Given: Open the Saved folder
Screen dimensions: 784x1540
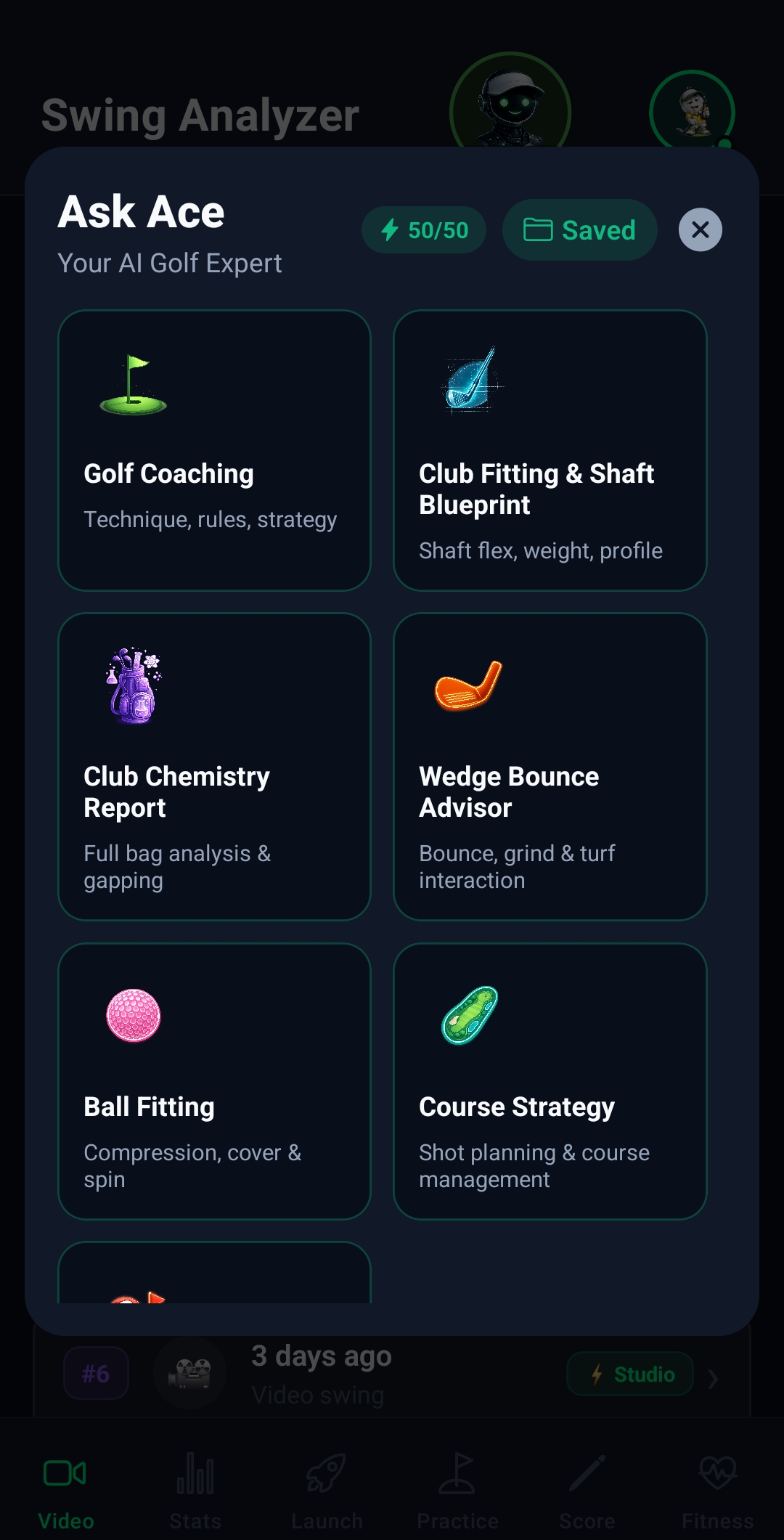Looking at the screenshot, I should click(x=579, y=229).
